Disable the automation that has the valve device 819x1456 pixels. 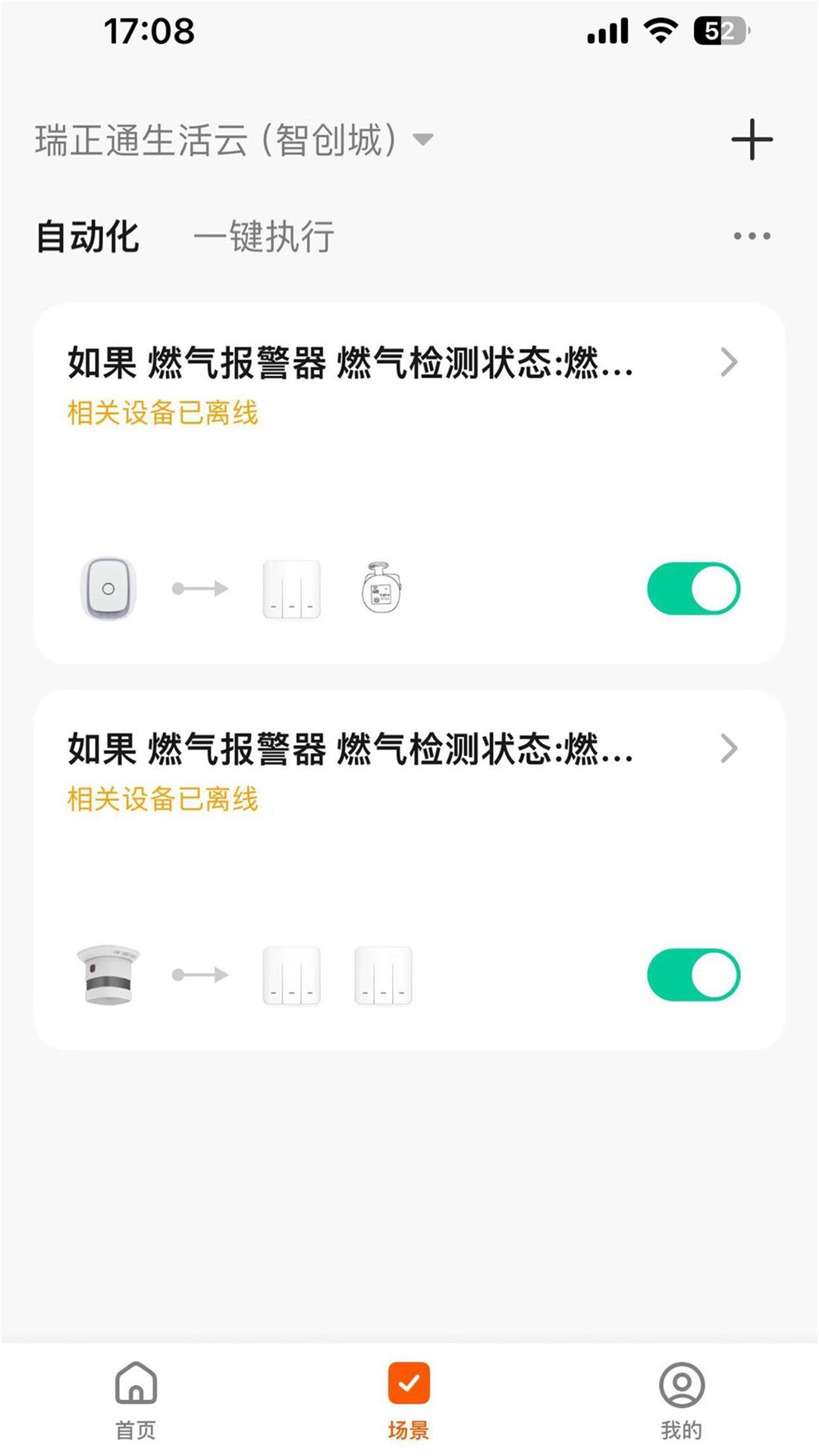693,588
